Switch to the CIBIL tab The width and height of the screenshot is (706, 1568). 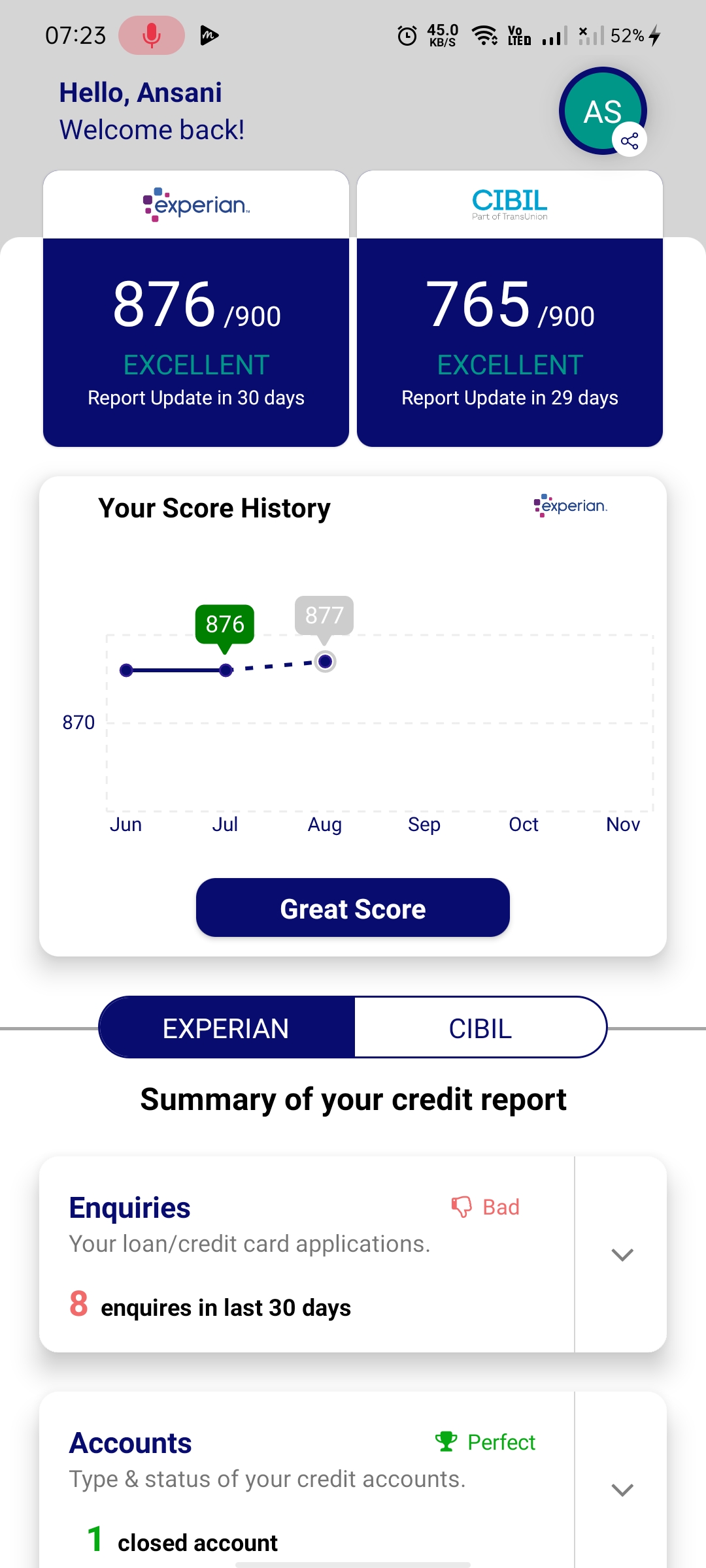[480, 1028]
